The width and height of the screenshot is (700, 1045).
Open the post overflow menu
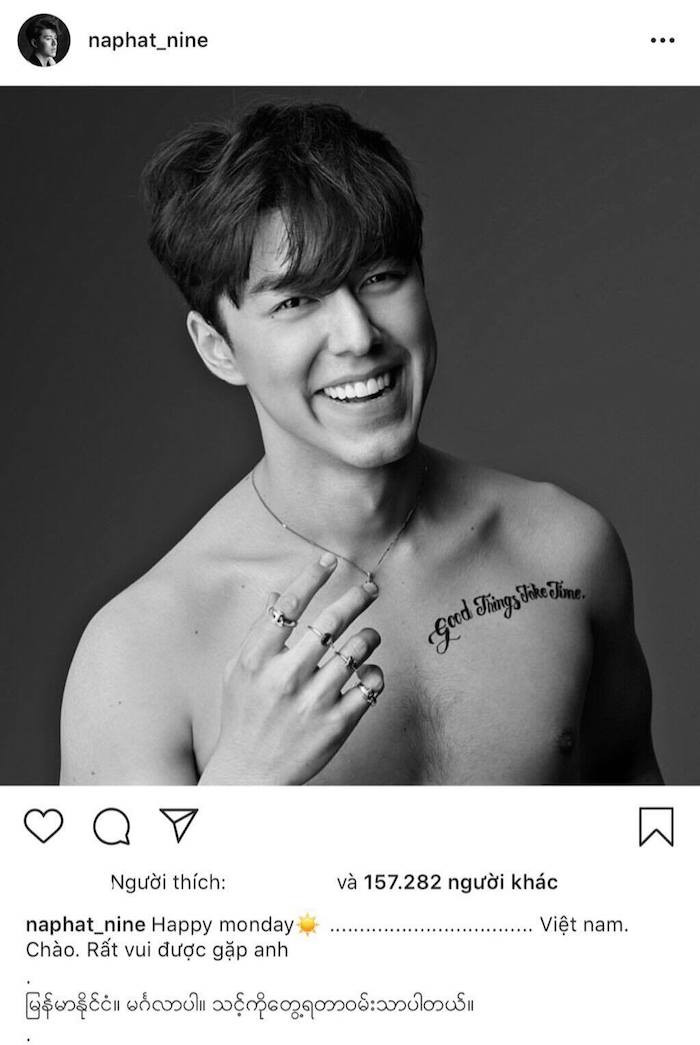[x=662, y=41]
